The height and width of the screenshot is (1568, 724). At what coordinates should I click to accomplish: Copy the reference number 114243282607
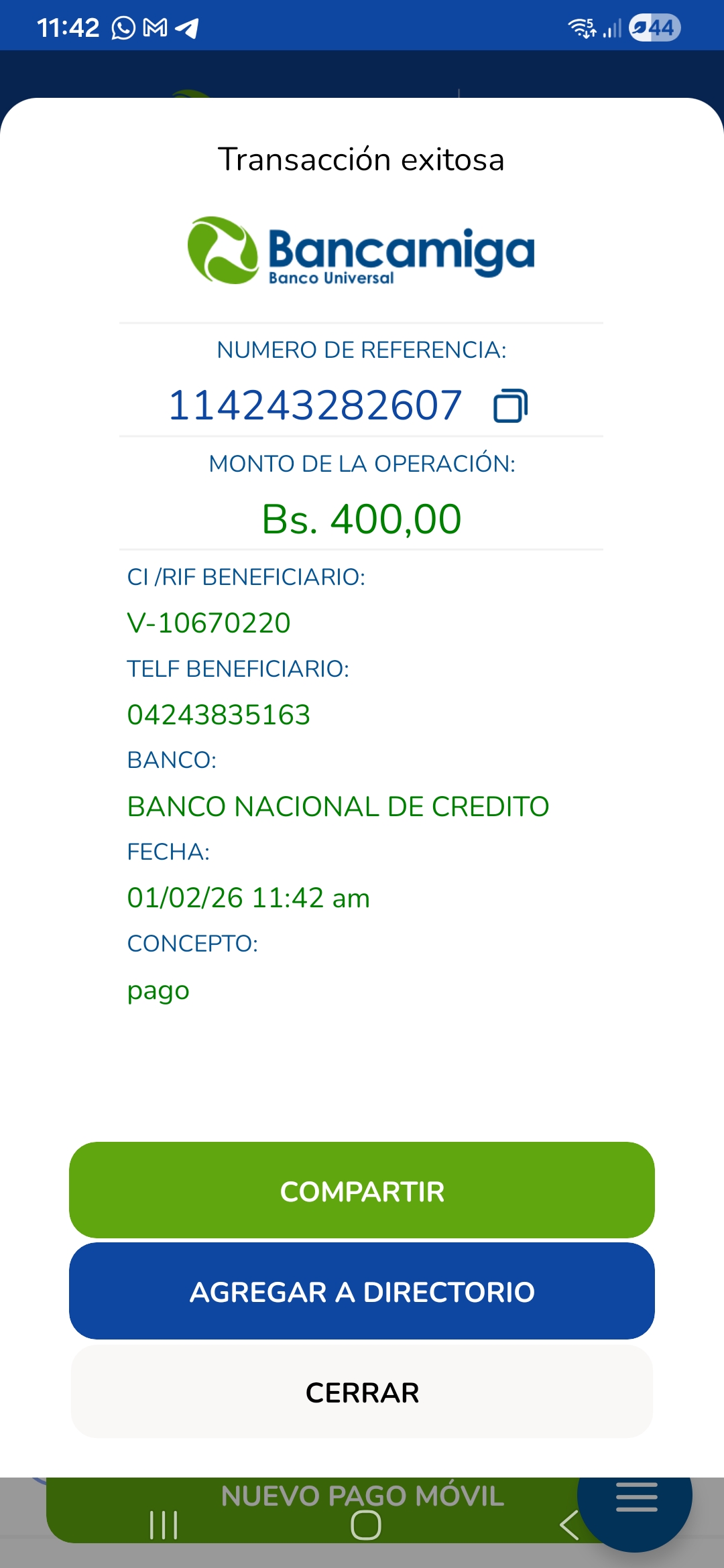tap(510, 406)
